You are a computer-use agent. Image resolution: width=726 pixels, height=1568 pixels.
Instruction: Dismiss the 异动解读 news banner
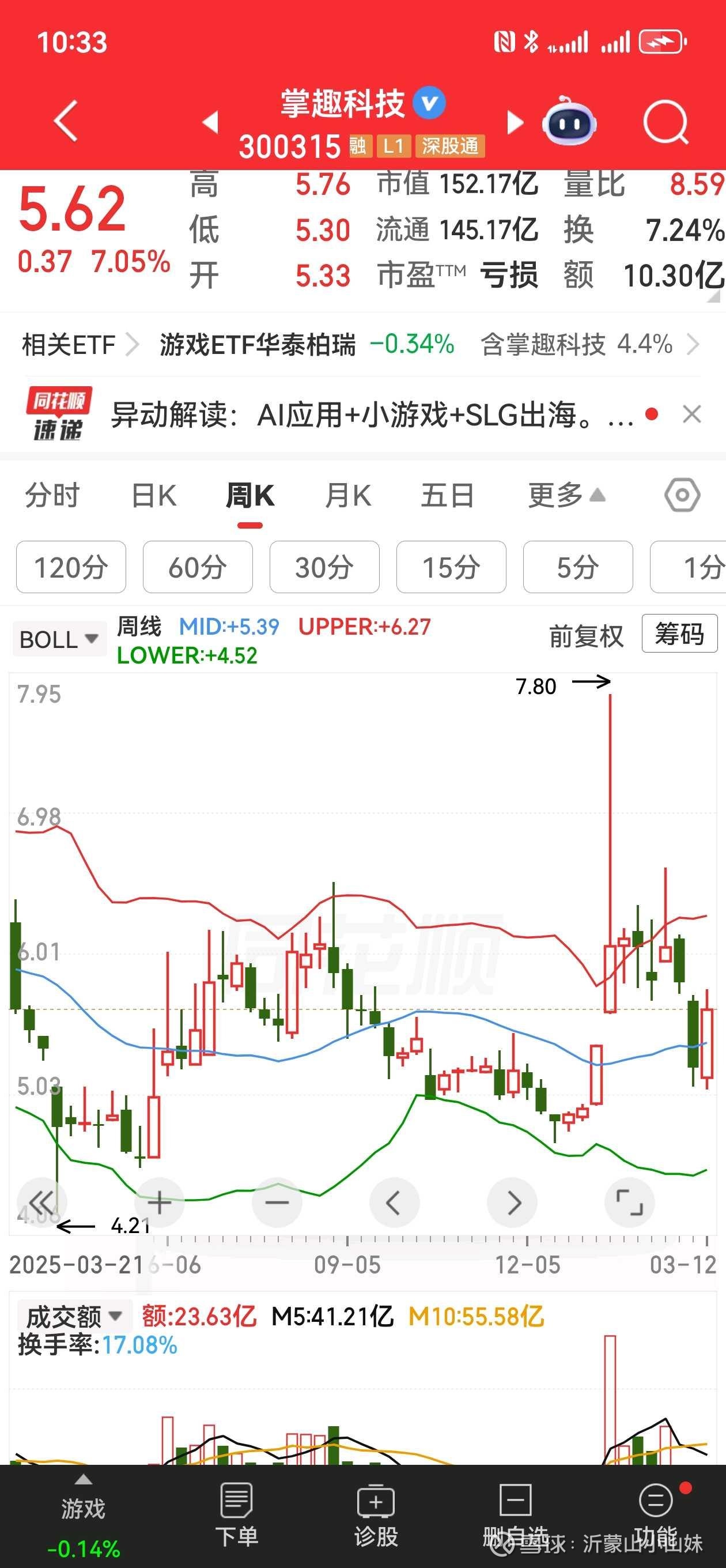tap(692, 414)
